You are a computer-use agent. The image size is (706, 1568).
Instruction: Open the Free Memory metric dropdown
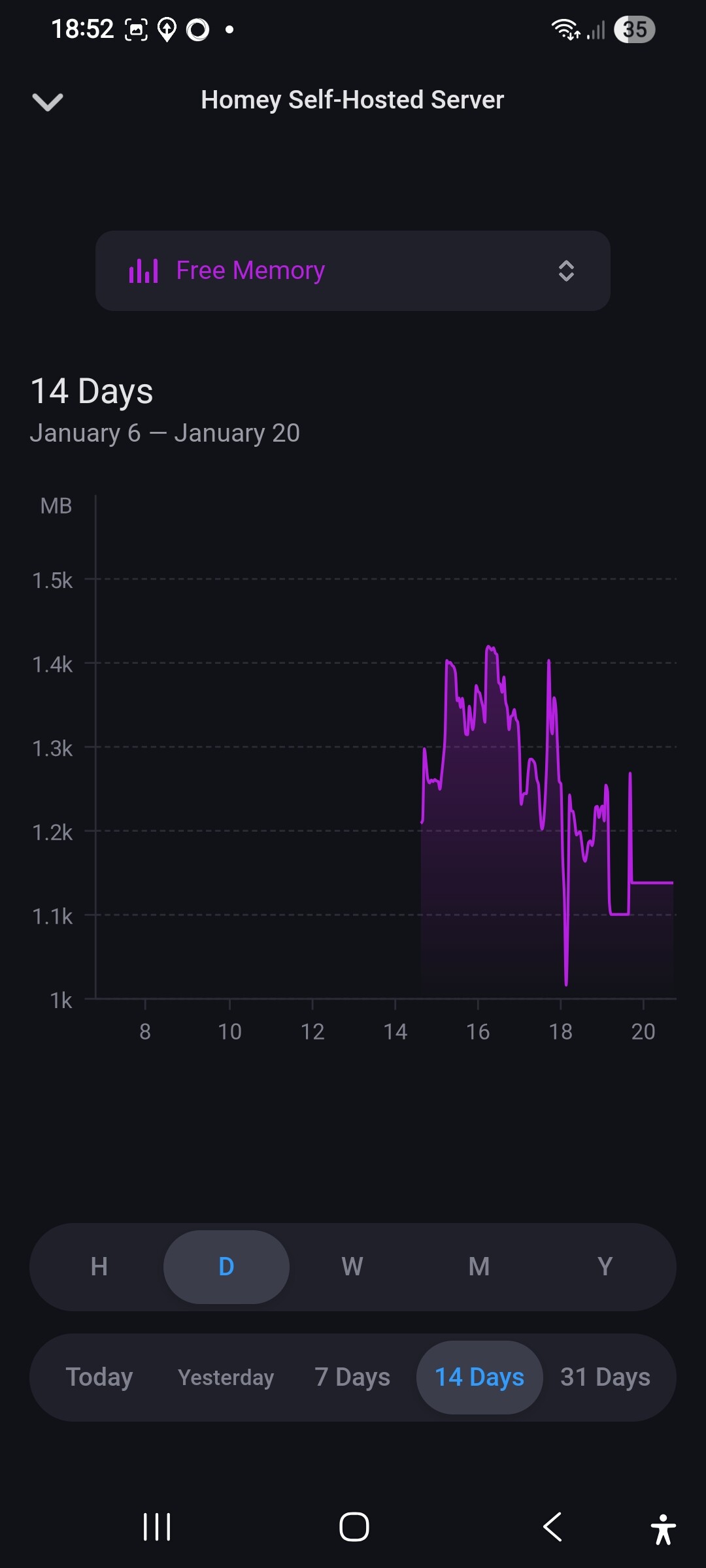tap(353, 270)
